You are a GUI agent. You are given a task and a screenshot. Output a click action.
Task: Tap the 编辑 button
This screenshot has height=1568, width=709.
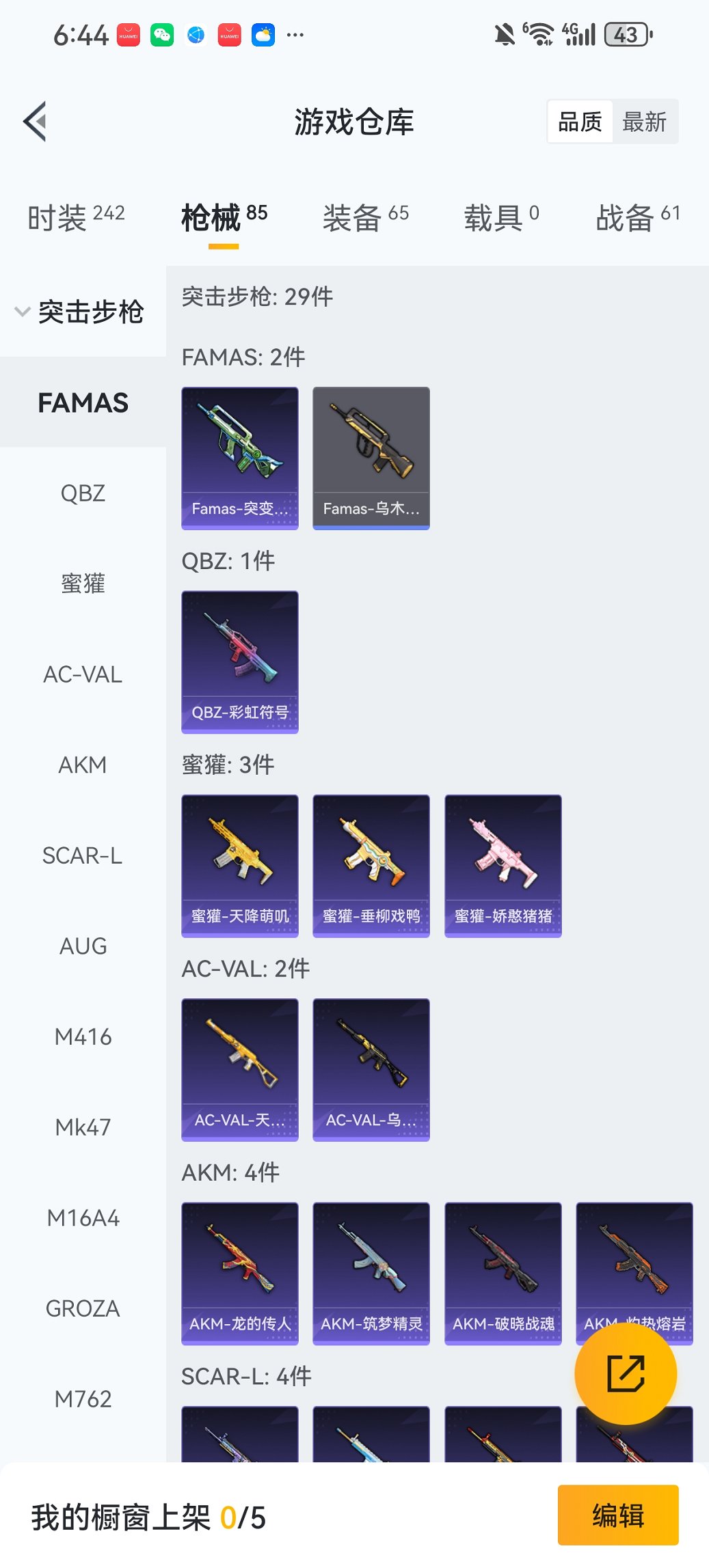618,1515
